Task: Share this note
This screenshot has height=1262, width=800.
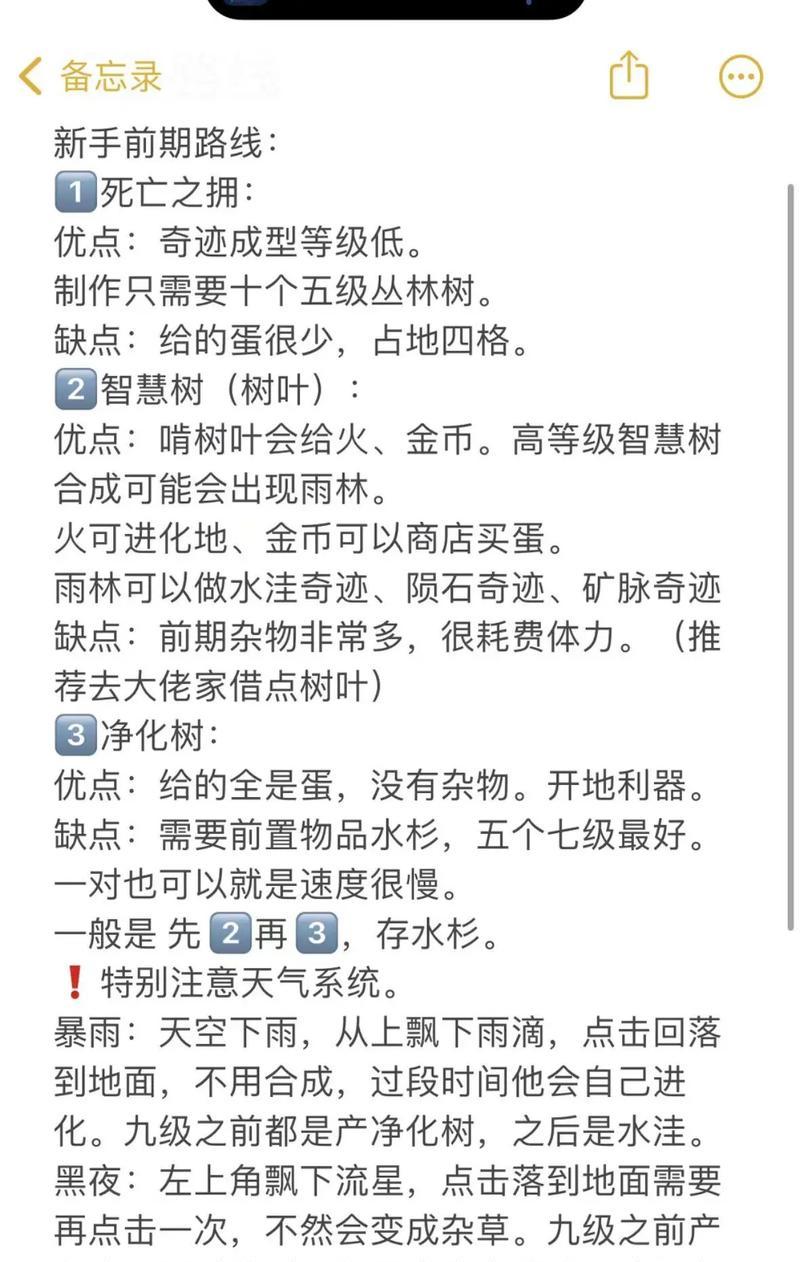Action: [629, 76]
